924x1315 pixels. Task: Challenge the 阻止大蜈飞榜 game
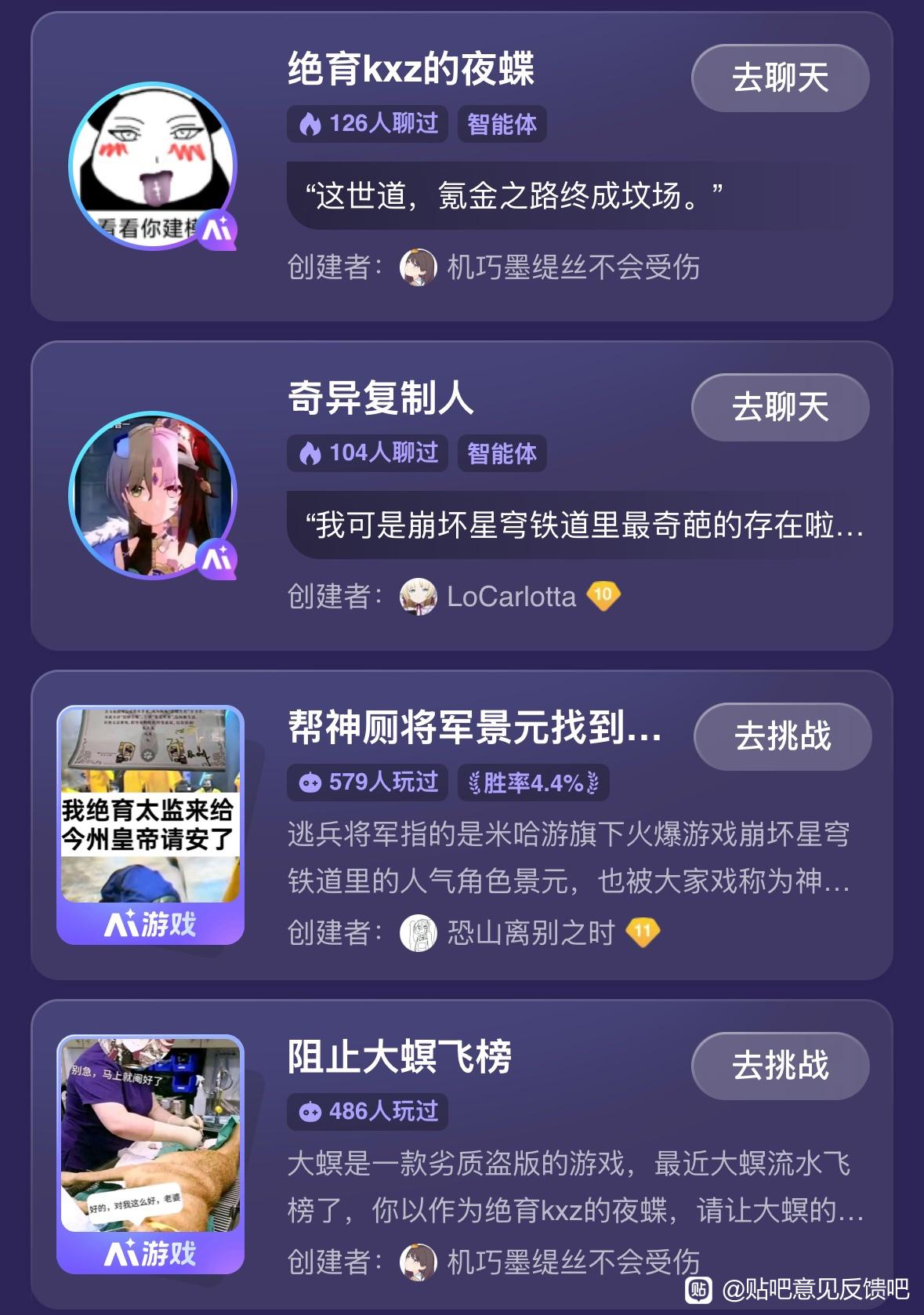(780, 1066)
